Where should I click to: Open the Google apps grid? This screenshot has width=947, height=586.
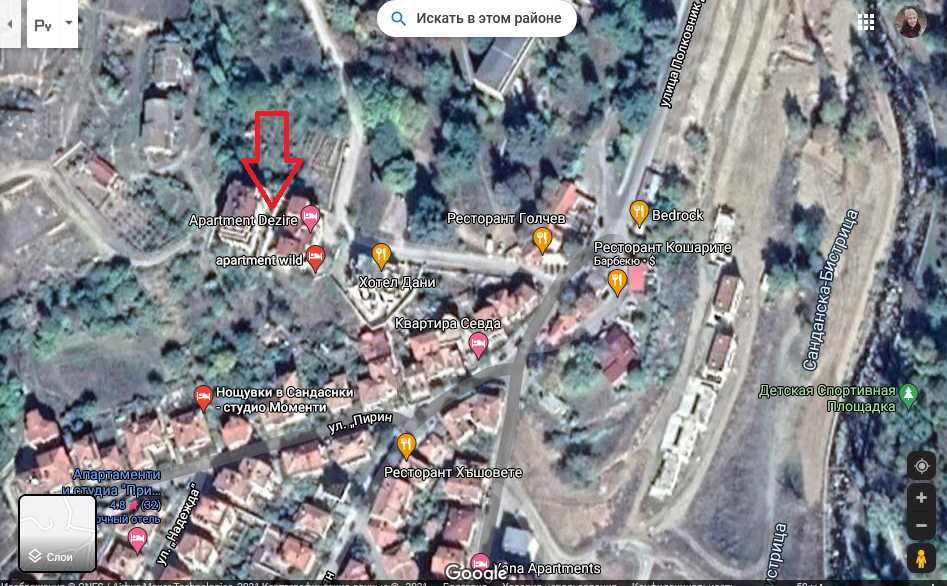(x=866, y=22)
